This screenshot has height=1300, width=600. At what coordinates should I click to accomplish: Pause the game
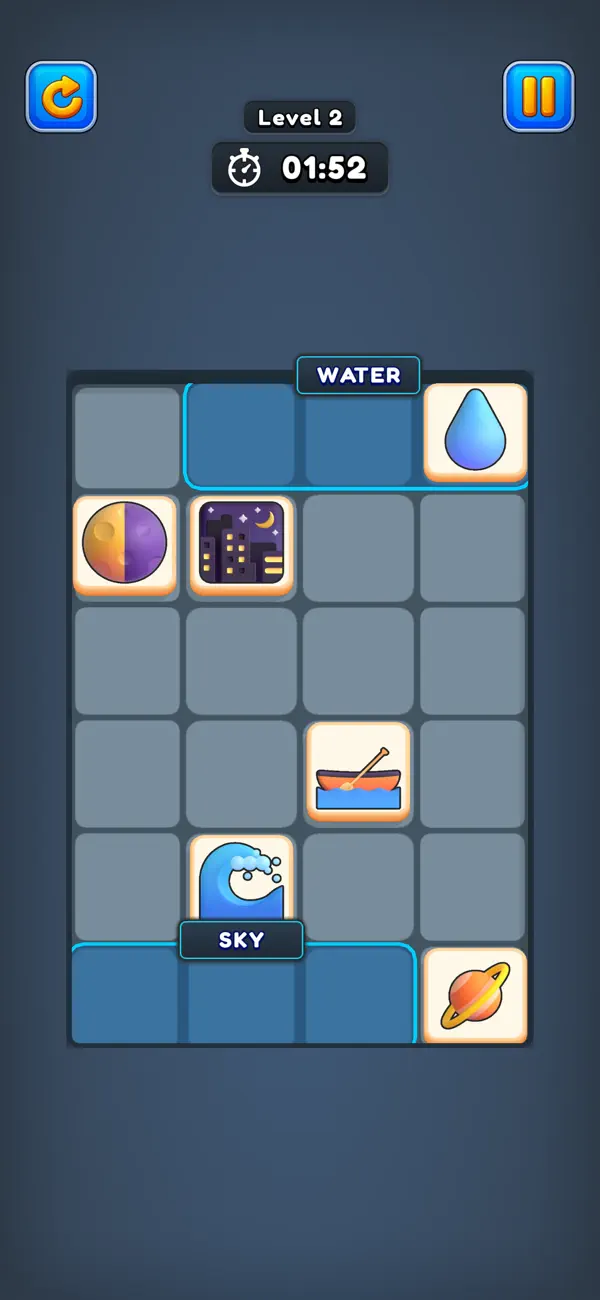coord(539,97)
